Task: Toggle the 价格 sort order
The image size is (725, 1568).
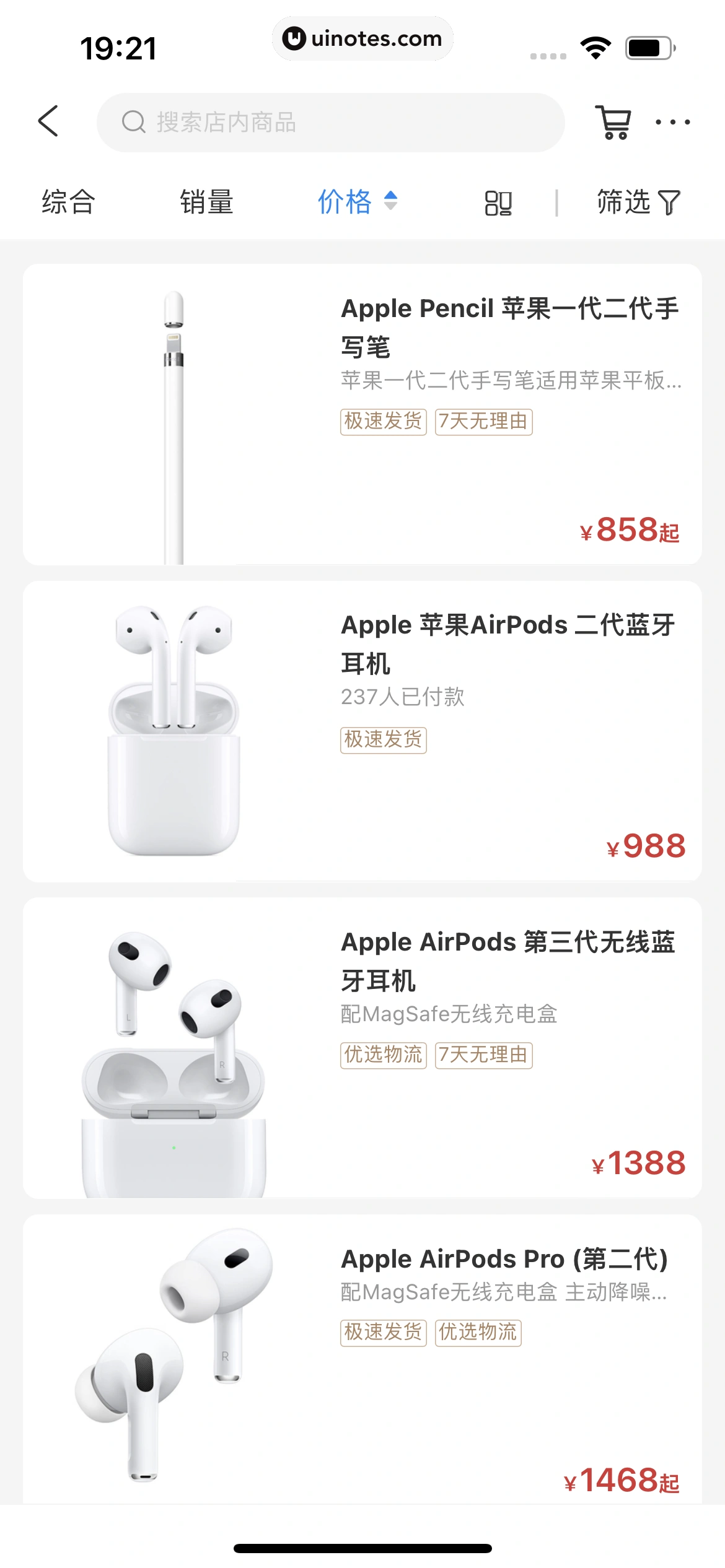Action: click(357, 202)
